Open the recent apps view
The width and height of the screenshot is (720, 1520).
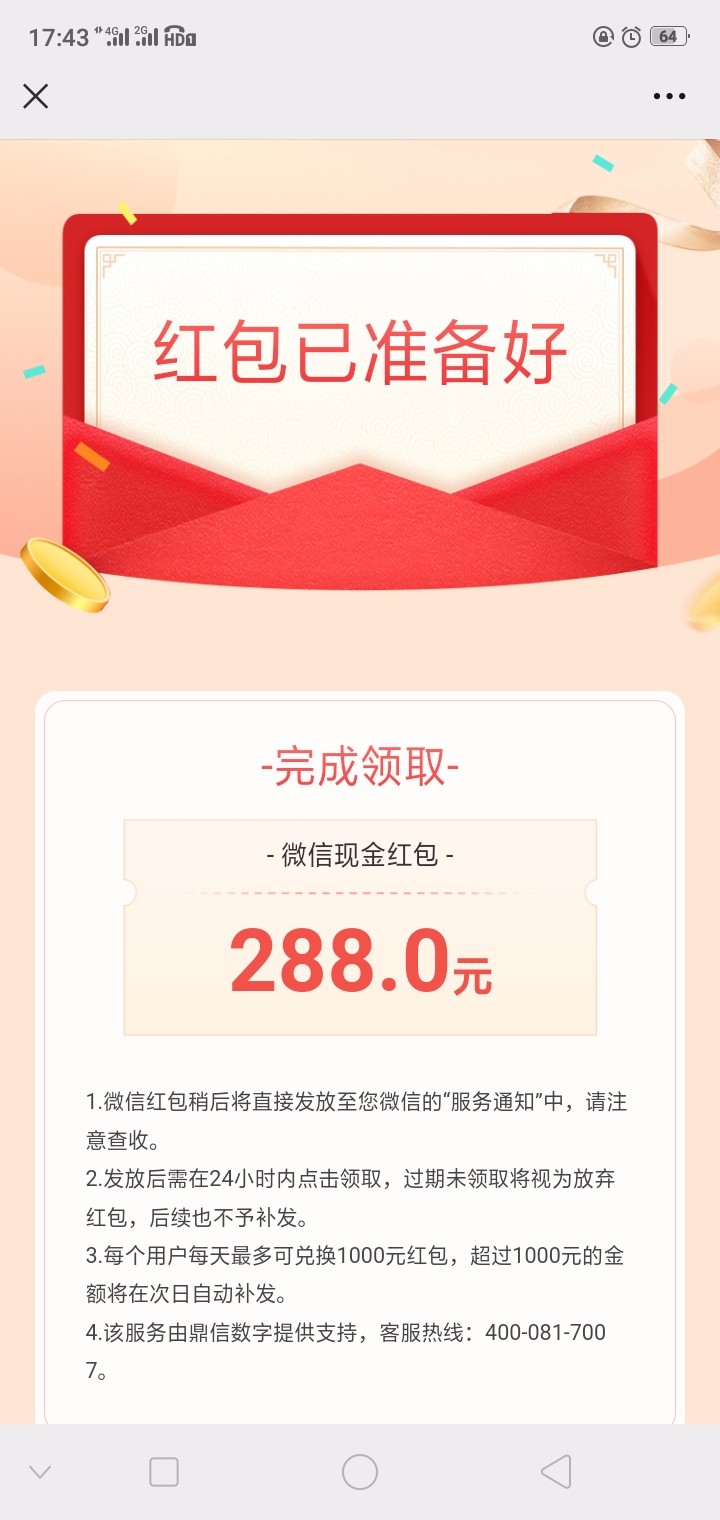click(164, 1472)
